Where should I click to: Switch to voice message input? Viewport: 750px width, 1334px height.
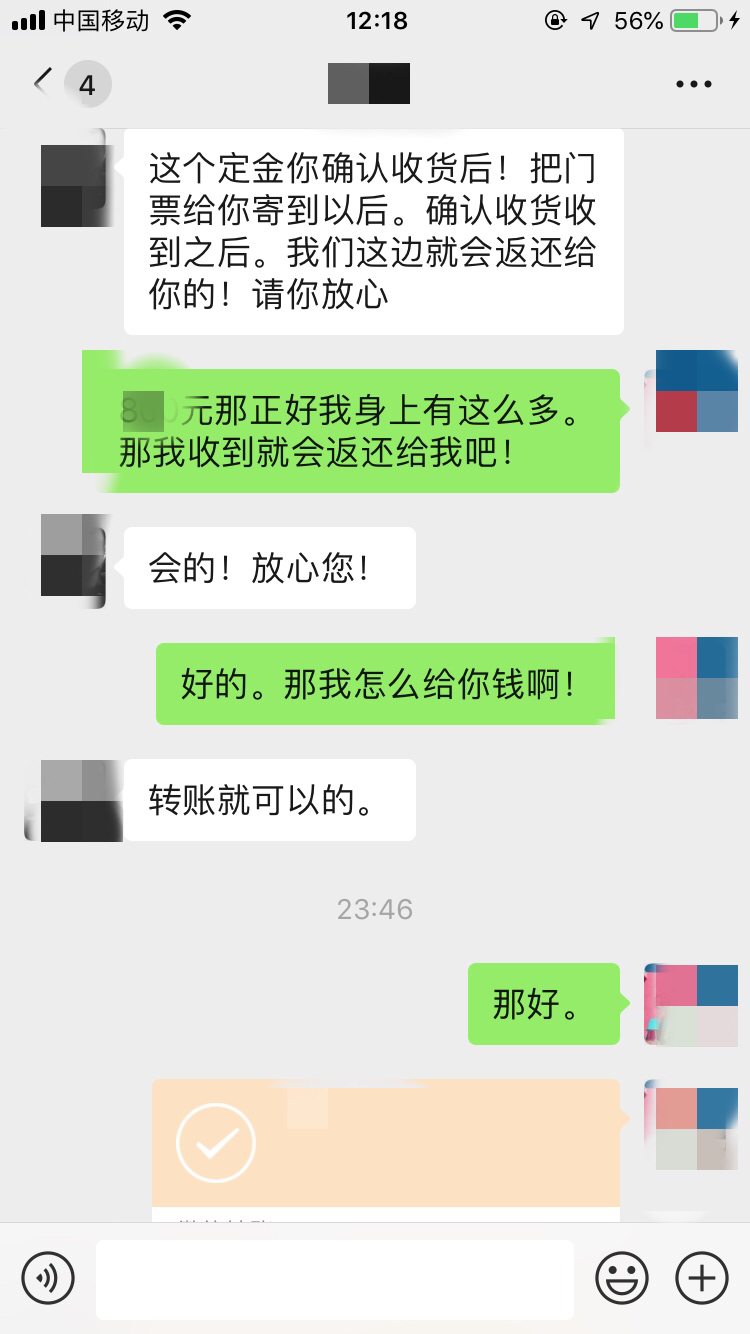click(x=48, y=1277)
